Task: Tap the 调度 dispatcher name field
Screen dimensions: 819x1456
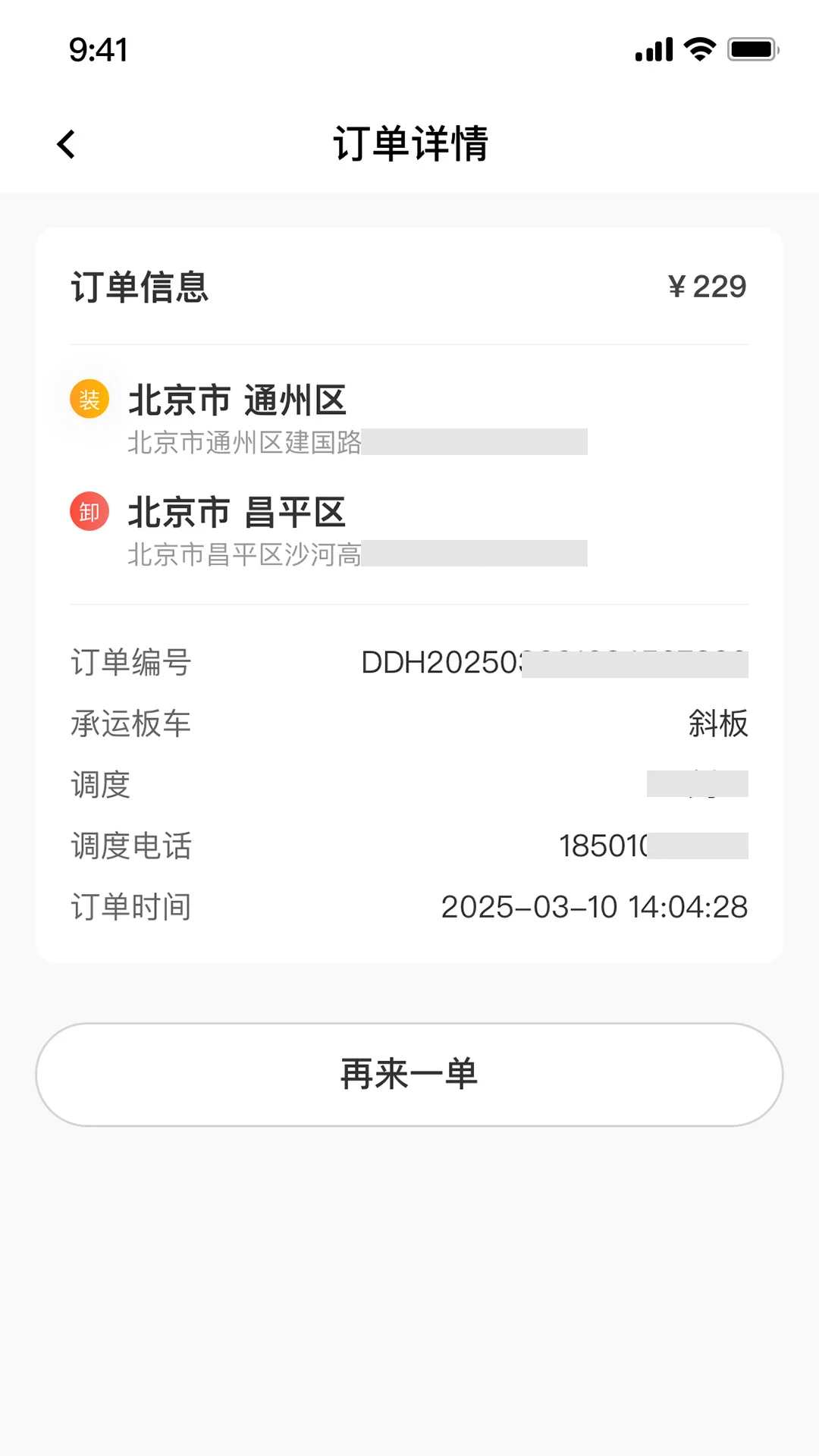Action: (101, 785)
